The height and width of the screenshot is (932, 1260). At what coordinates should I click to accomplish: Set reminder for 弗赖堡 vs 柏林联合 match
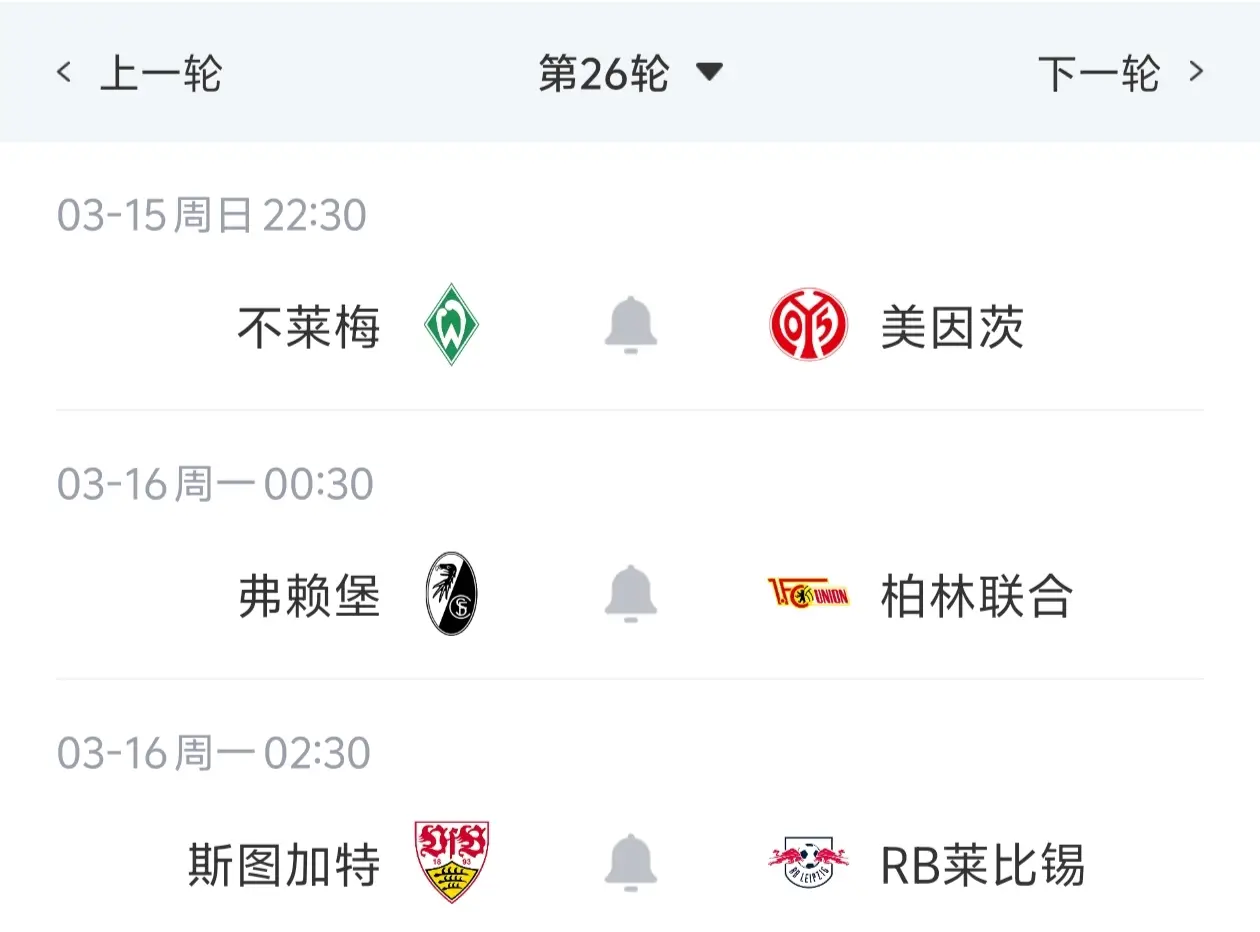click(x=631, y=594)
